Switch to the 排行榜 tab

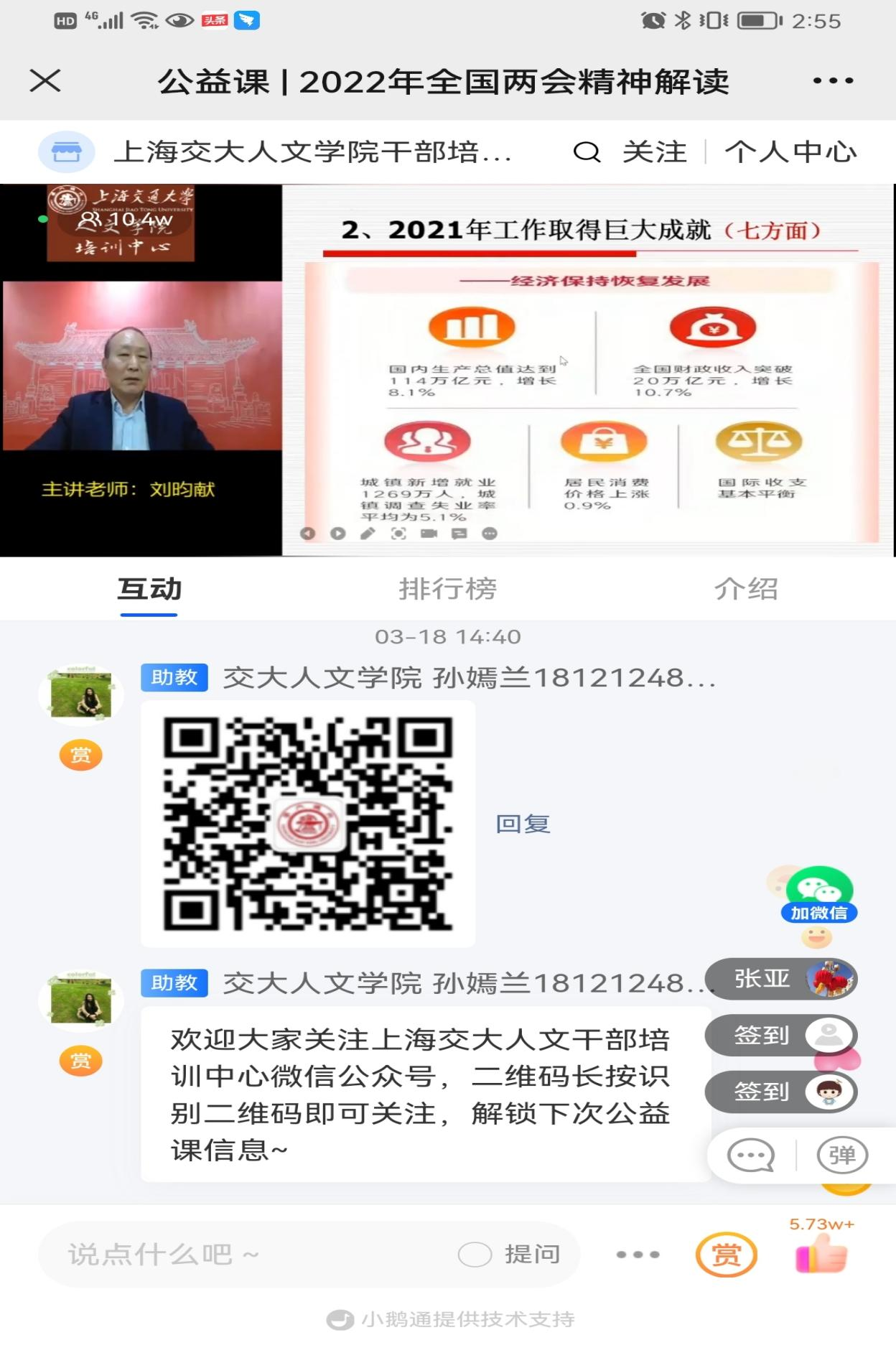(x=447, y=589)
